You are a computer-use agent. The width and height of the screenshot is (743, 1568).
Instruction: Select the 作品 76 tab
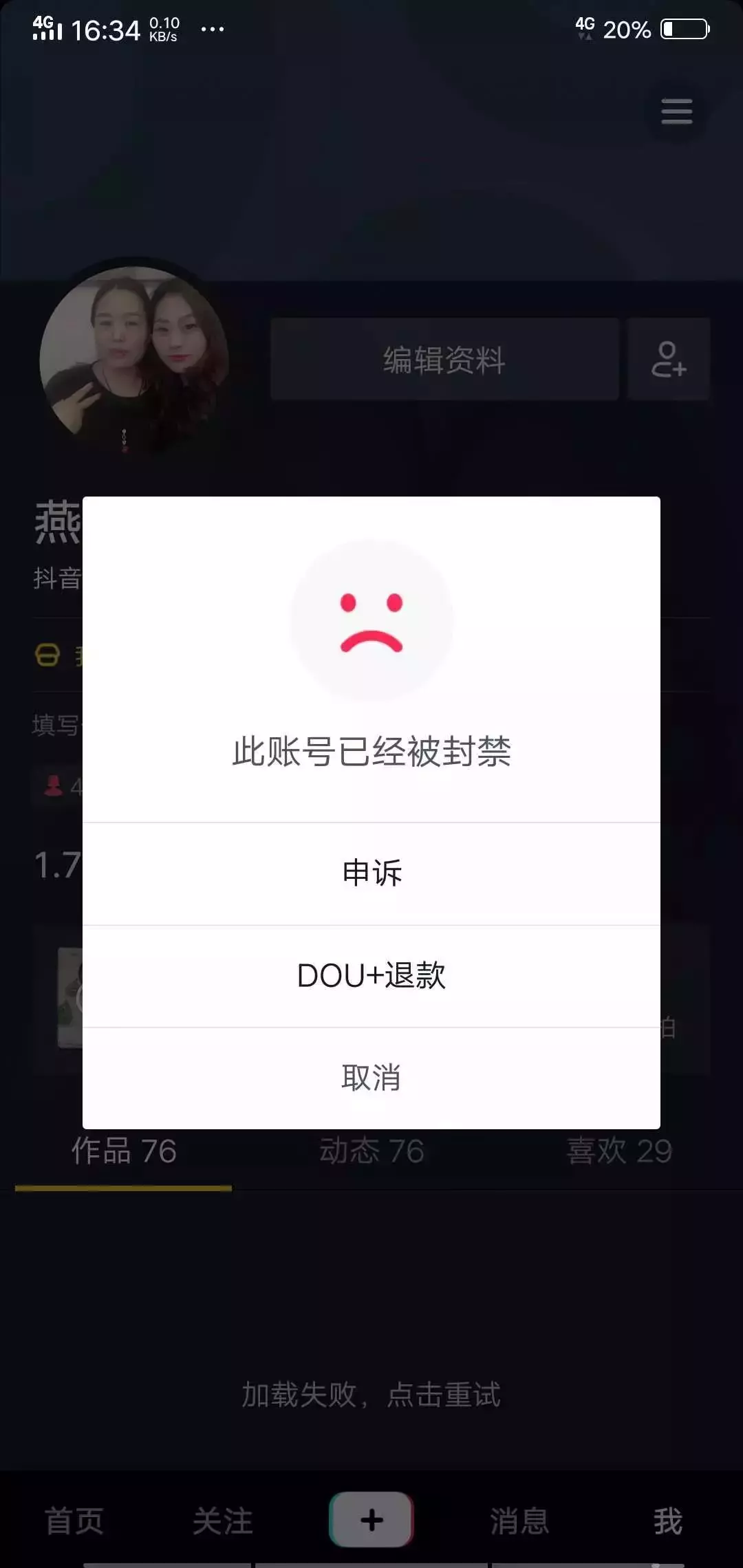[x=124, y=1151]
